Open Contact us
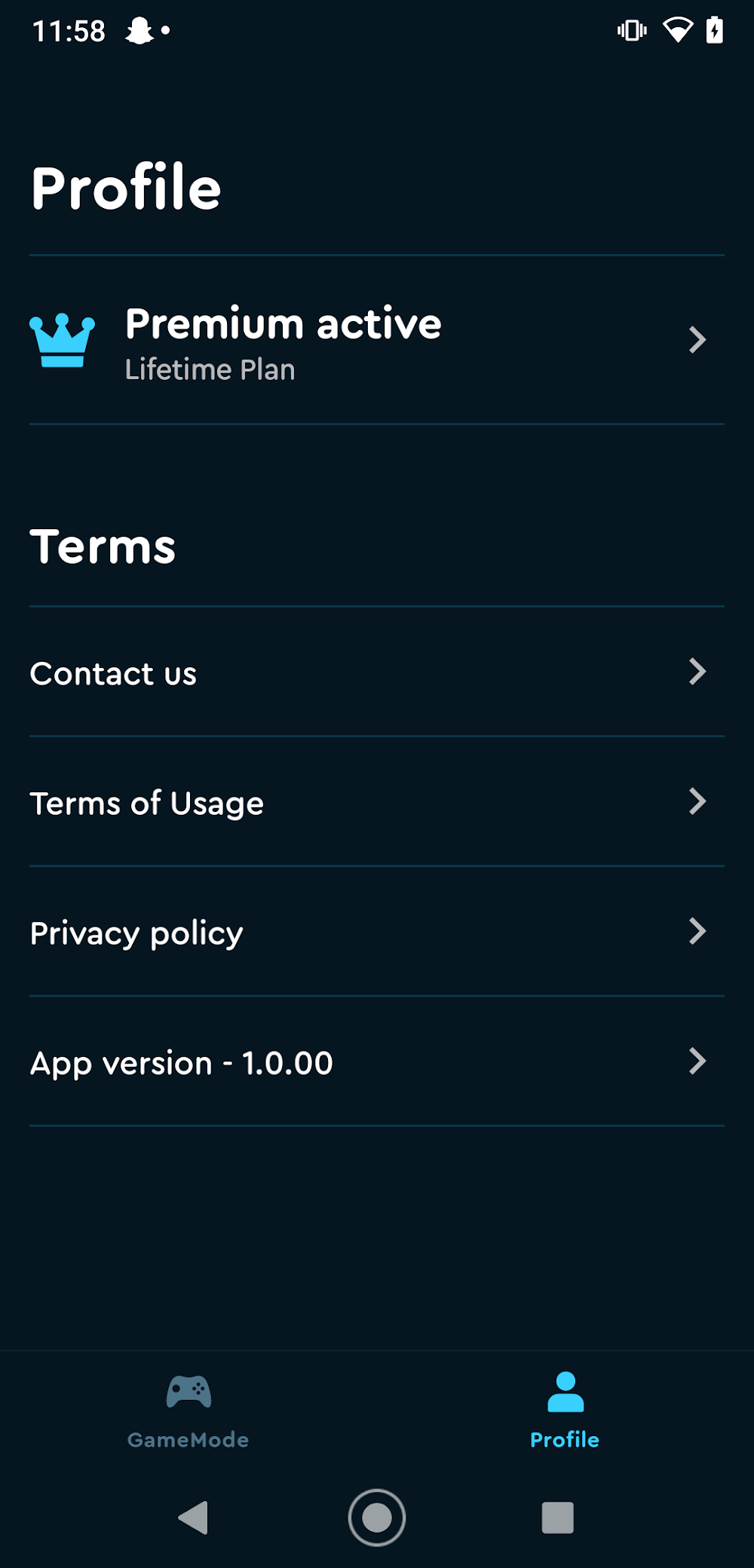Viewport: 754px width, 1568px height. click(377, 672)
